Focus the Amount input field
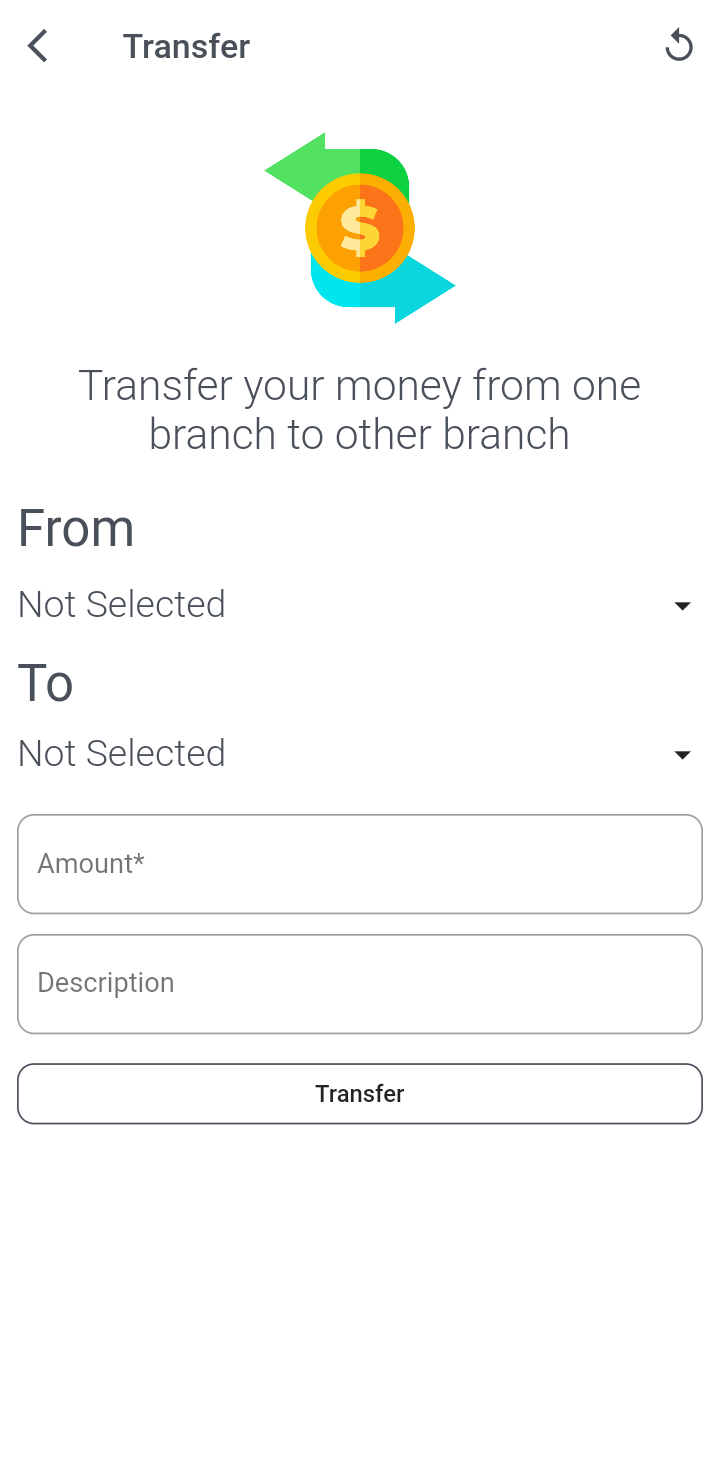Screen dimensions: 720x1465 click(360, 864)
